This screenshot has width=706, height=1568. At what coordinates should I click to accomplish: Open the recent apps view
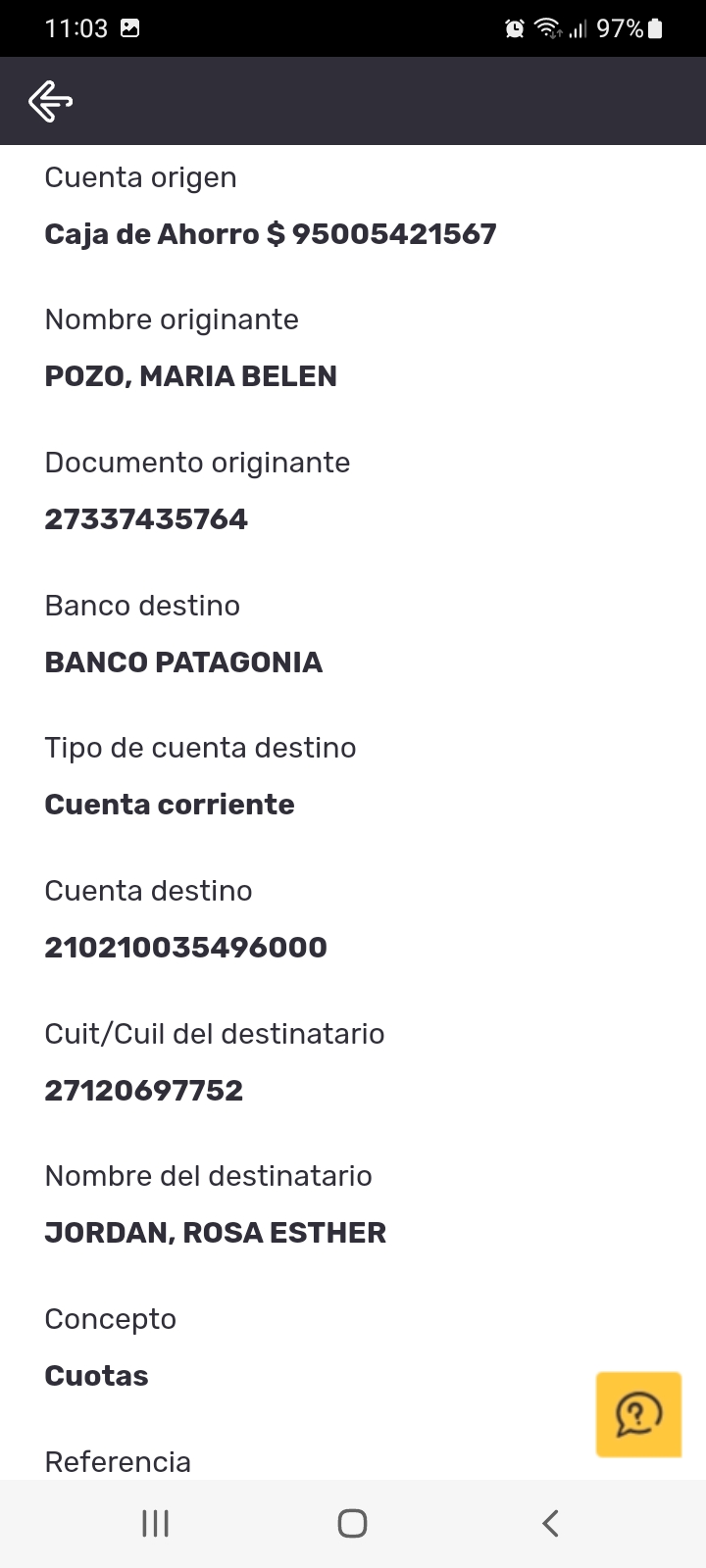(155, 1523)
